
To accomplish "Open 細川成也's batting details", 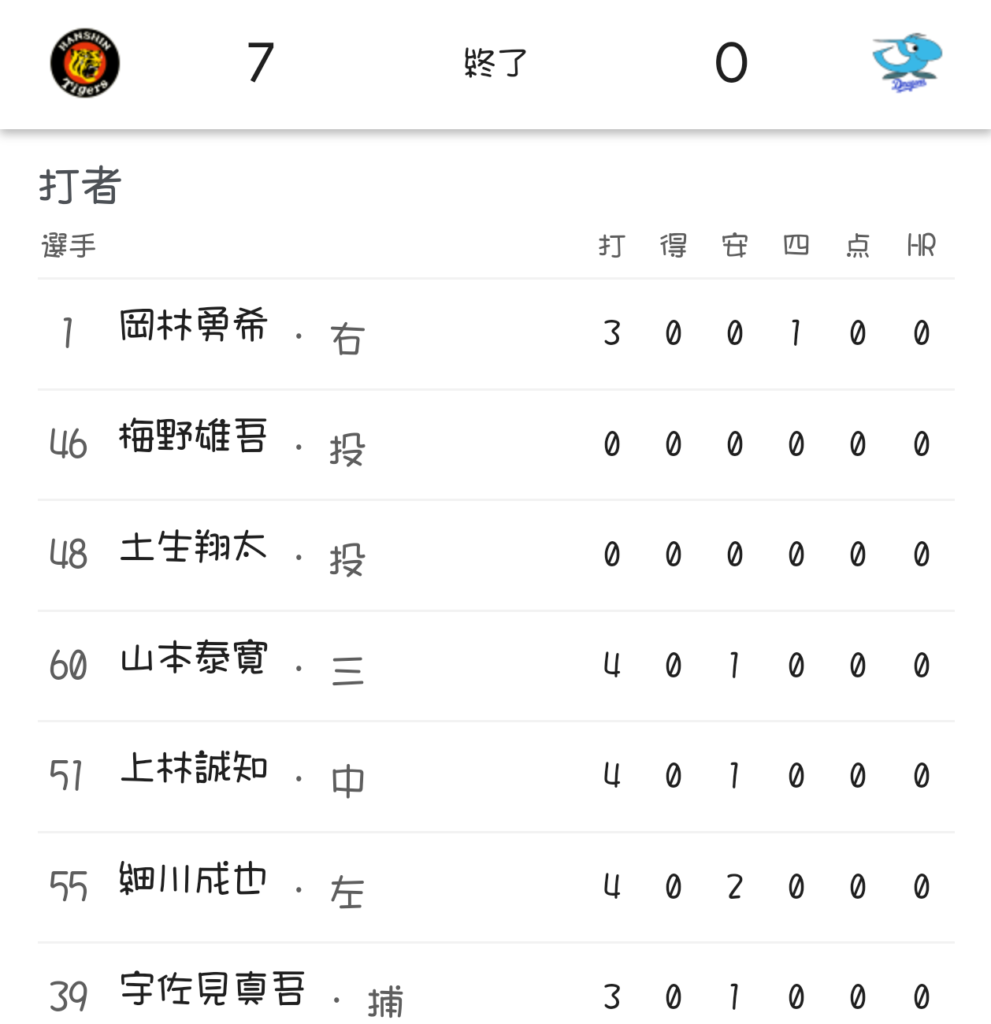I will pyautogui.click(x=194, y=881).
